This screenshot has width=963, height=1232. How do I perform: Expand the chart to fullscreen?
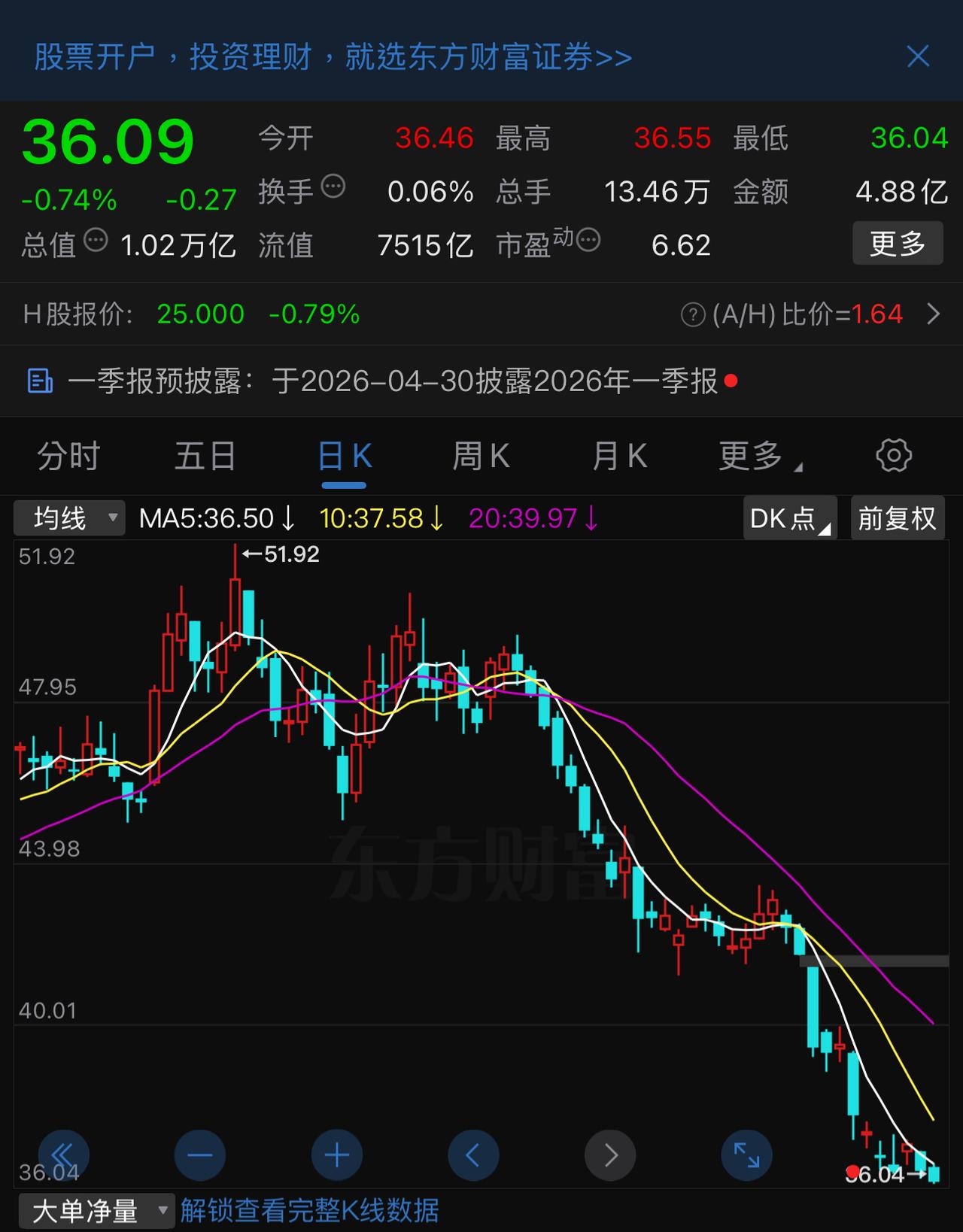[x=746, y=1155]
